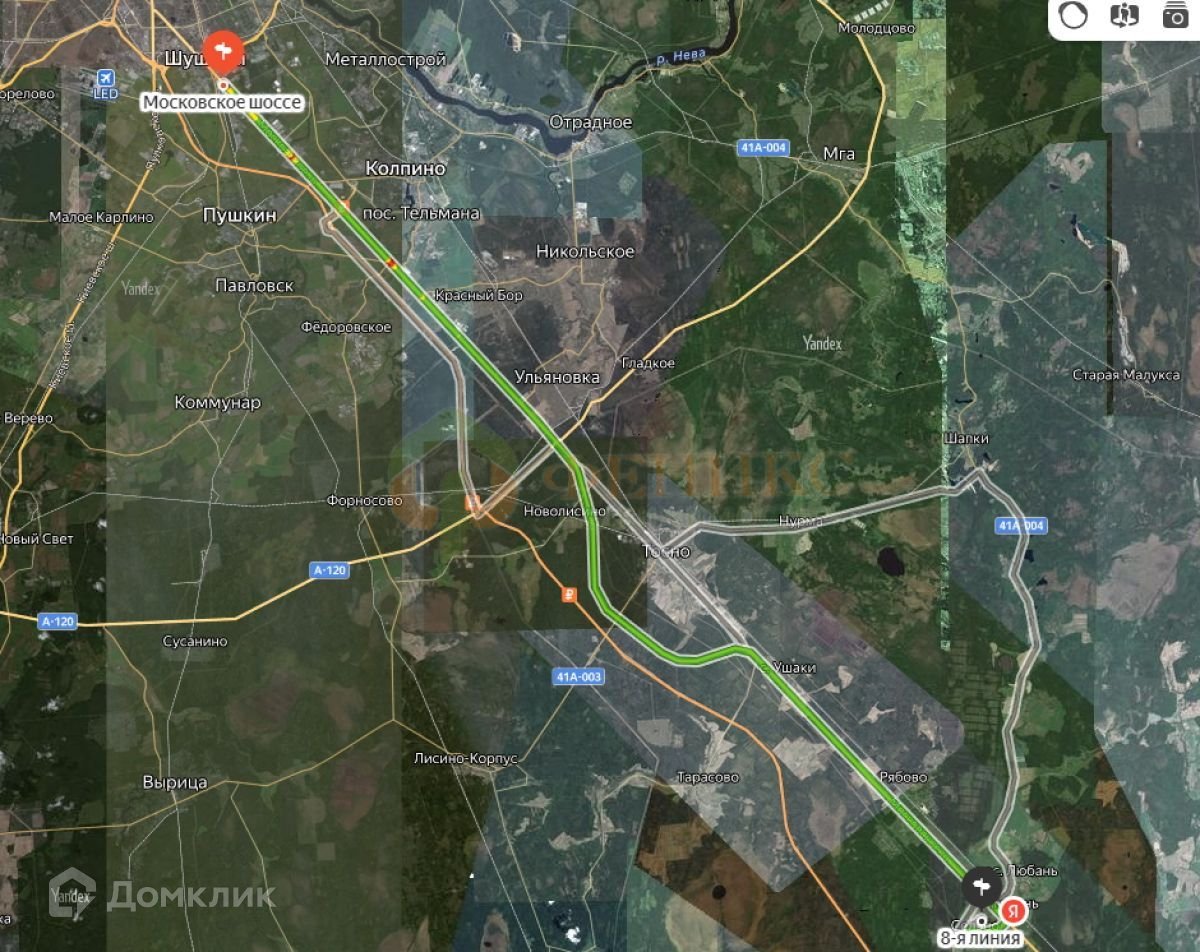Screen dimensions: 1200x952
Task: Tap the circular icon in the top toolbar
Action: 1073,16
